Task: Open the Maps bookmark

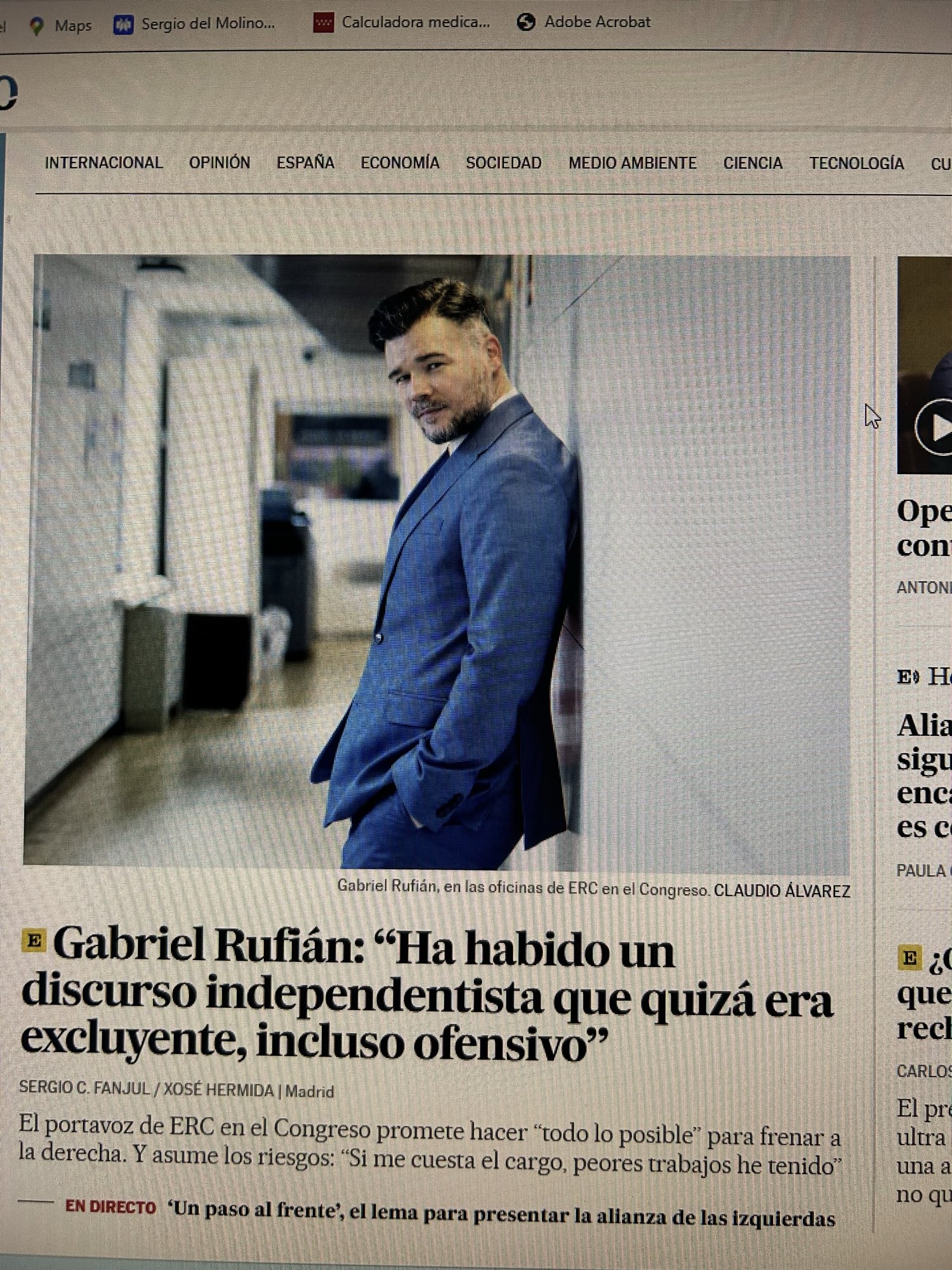Action: coord(62,26)
